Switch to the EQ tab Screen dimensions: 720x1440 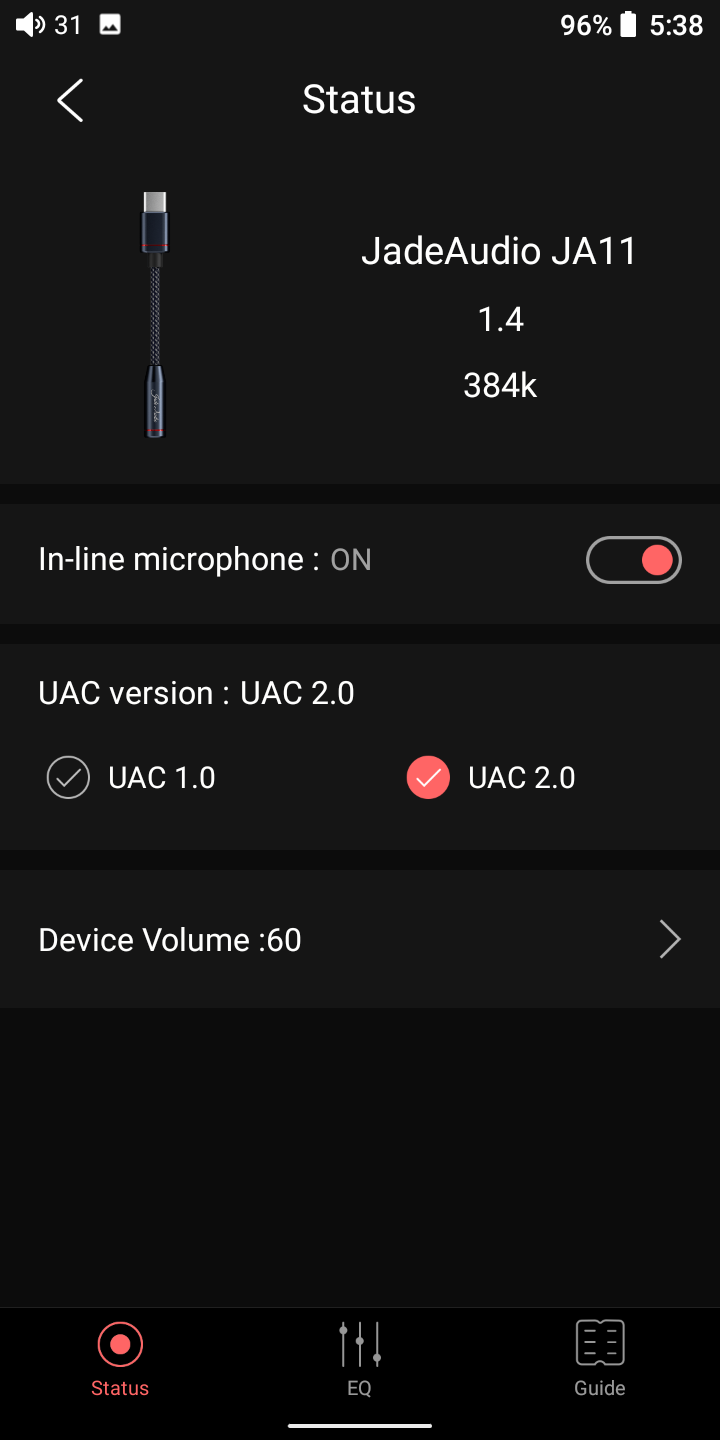pos(359,1358)
